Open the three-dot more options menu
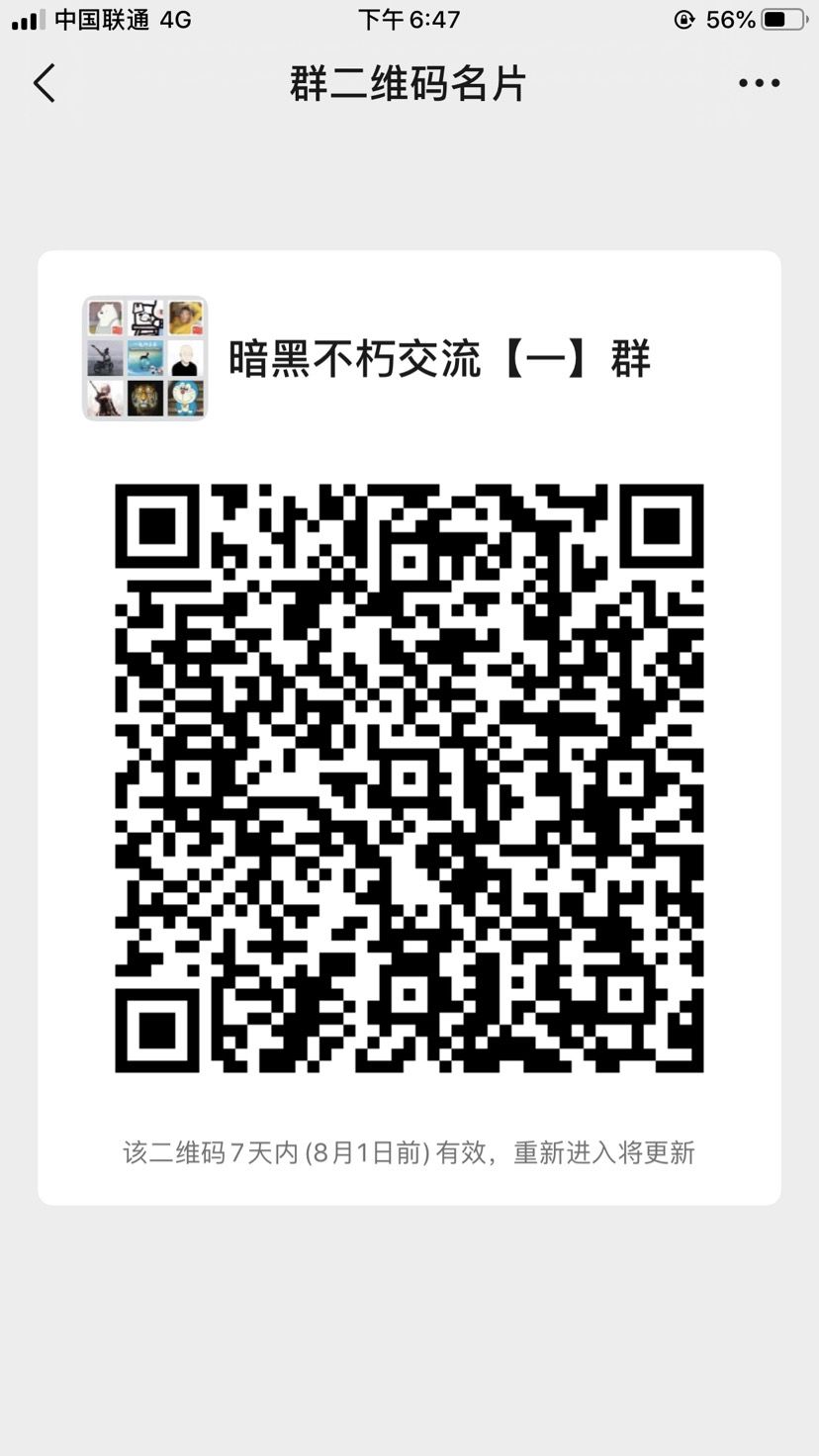This screenshot has width=819, height=1456. point(759,84)
